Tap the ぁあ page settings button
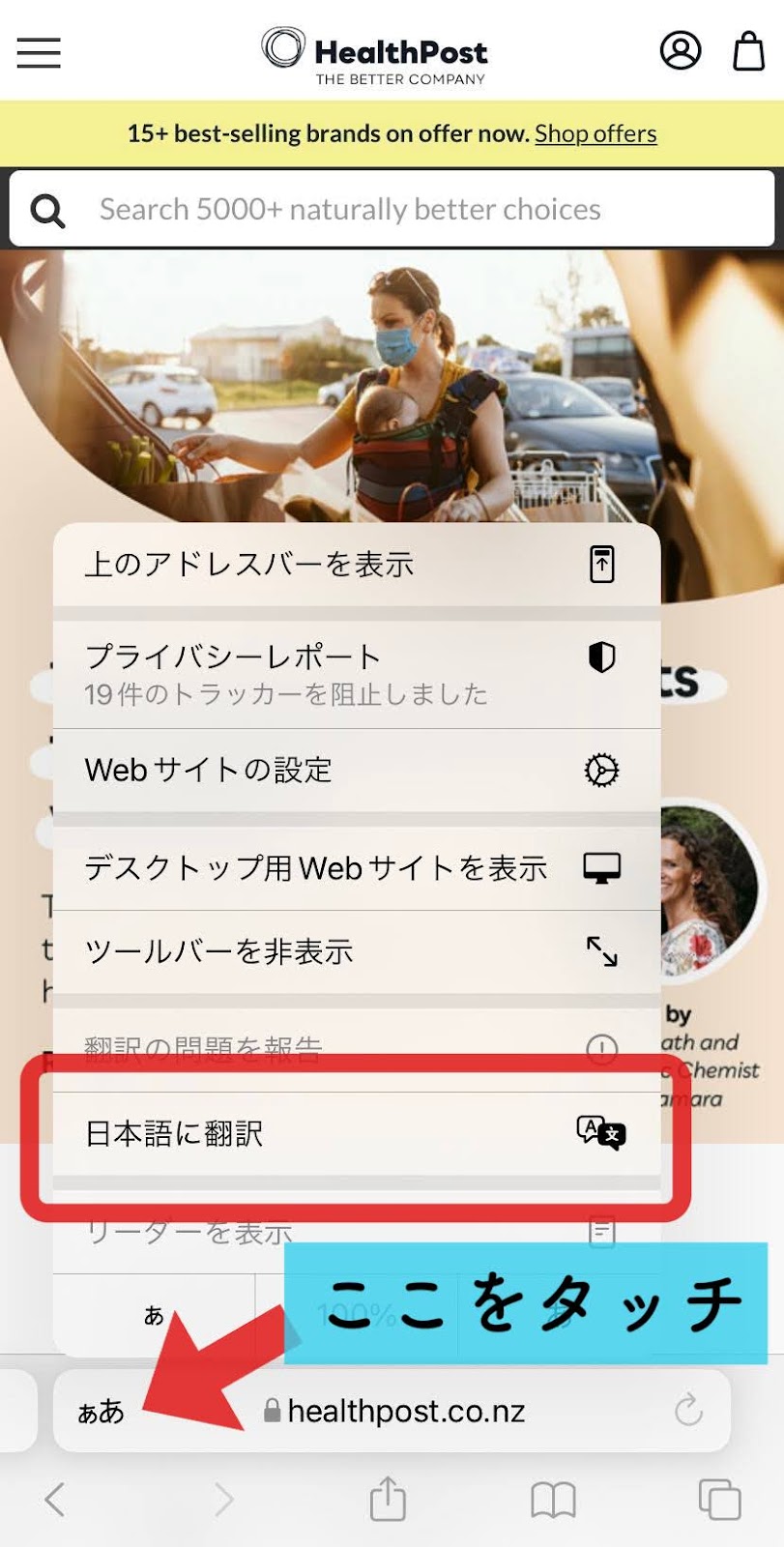This screenshot has width=784, height=1547. [x=102, y=1412]
